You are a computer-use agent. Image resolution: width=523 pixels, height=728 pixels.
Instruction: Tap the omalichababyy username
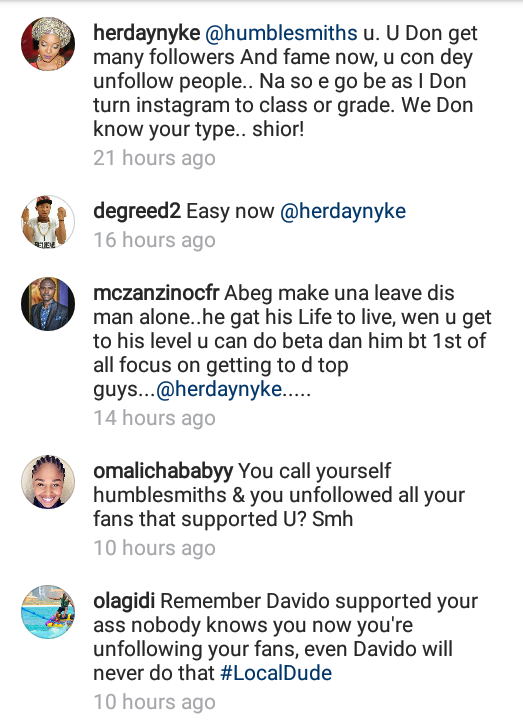[x=163, y=471]
